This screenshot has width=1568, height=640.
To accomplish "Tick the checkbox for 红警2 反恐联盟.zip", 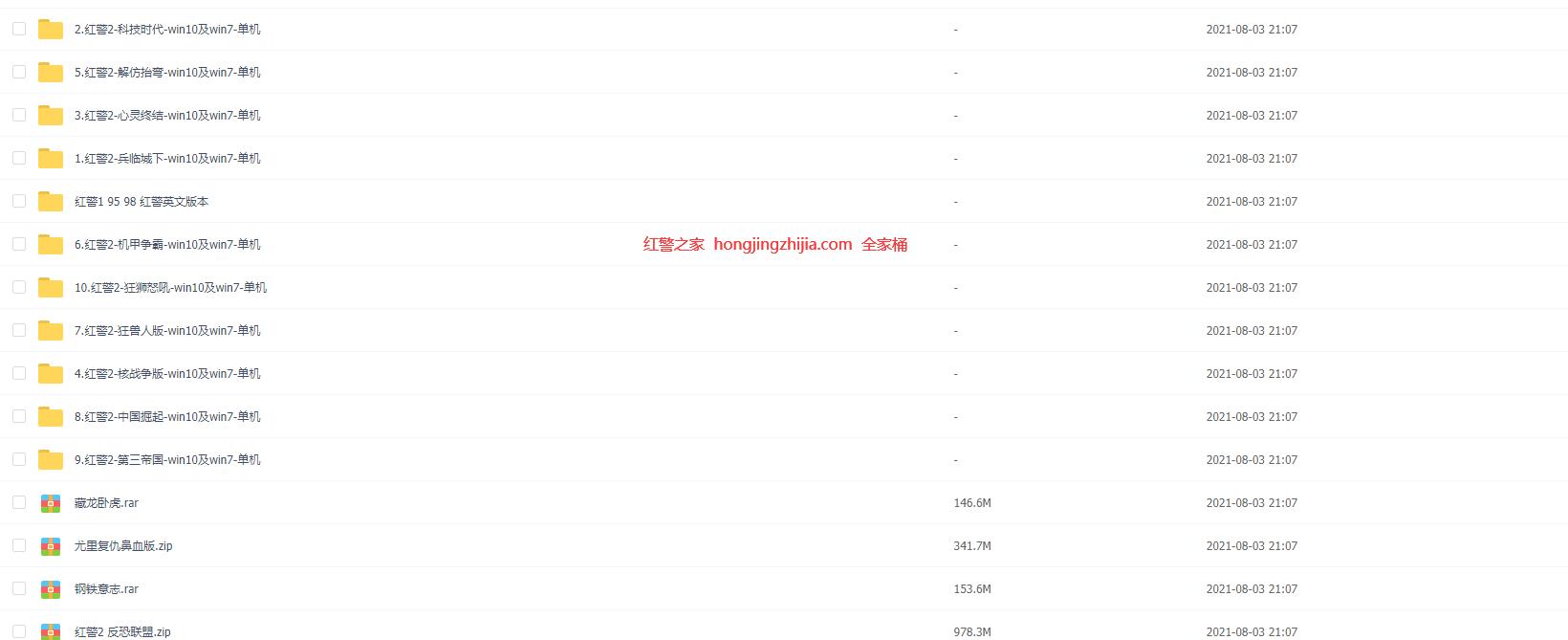I will (x=19, y=631).
